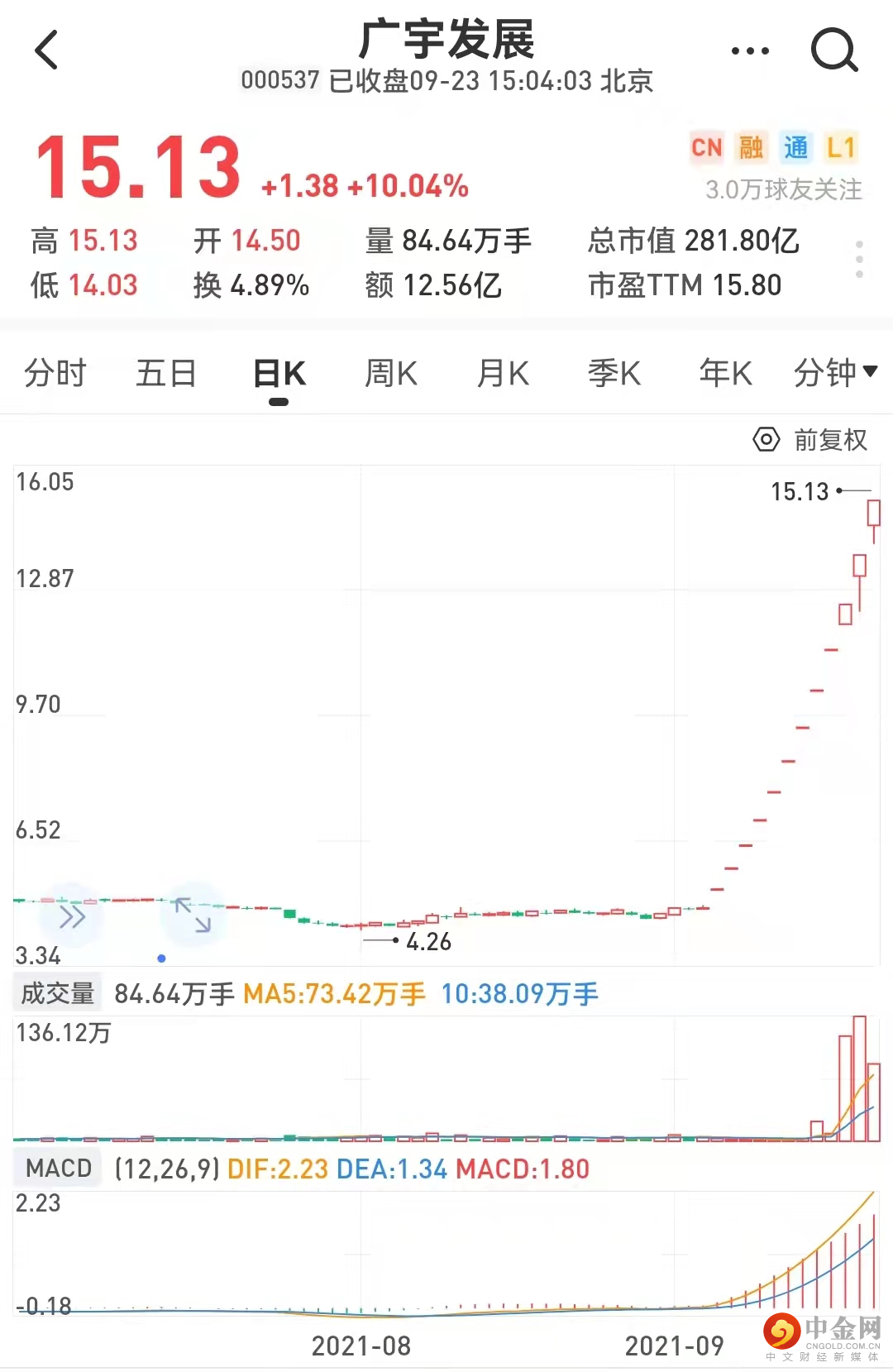
Task: Go back with the top-left arrow
Action: click(47, 50)
